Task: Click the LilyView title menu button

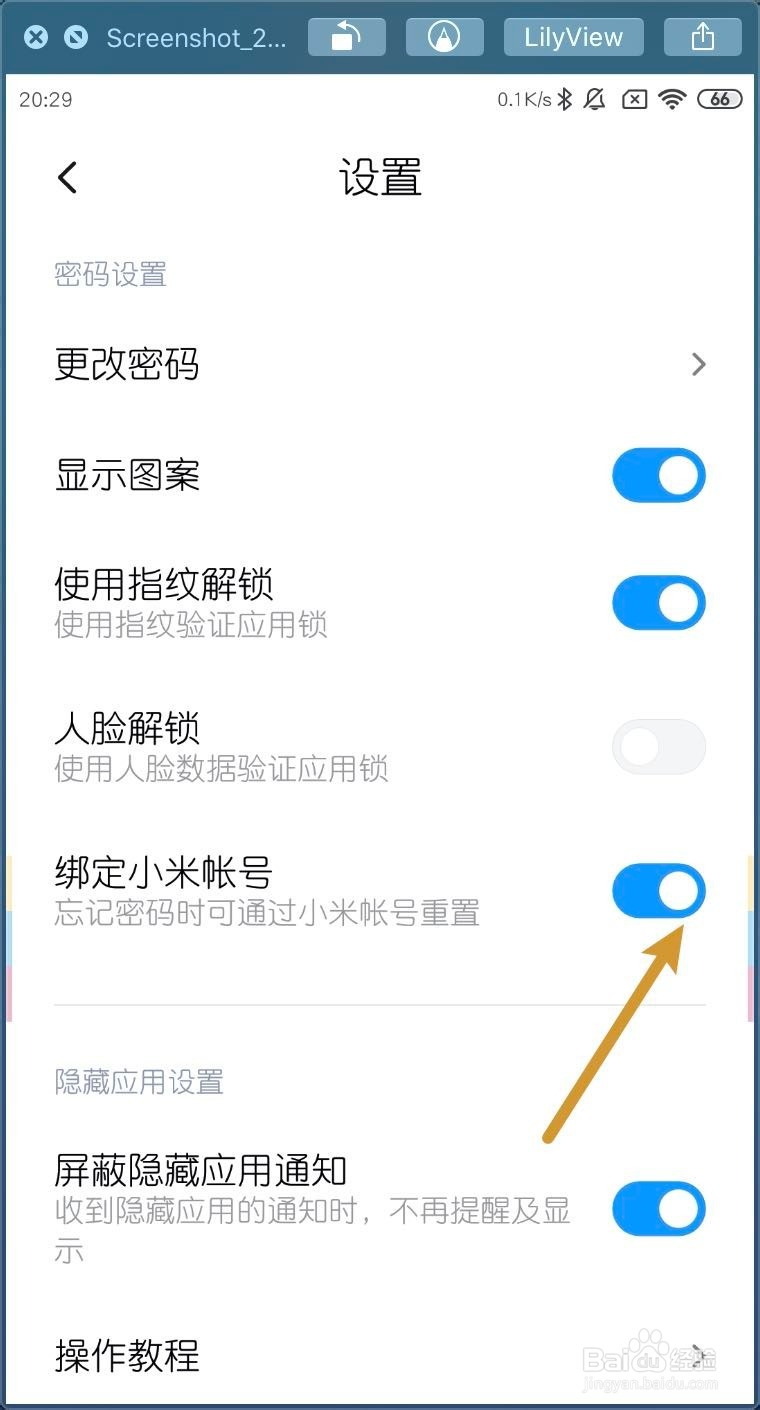Action: (x=573, y=36)
